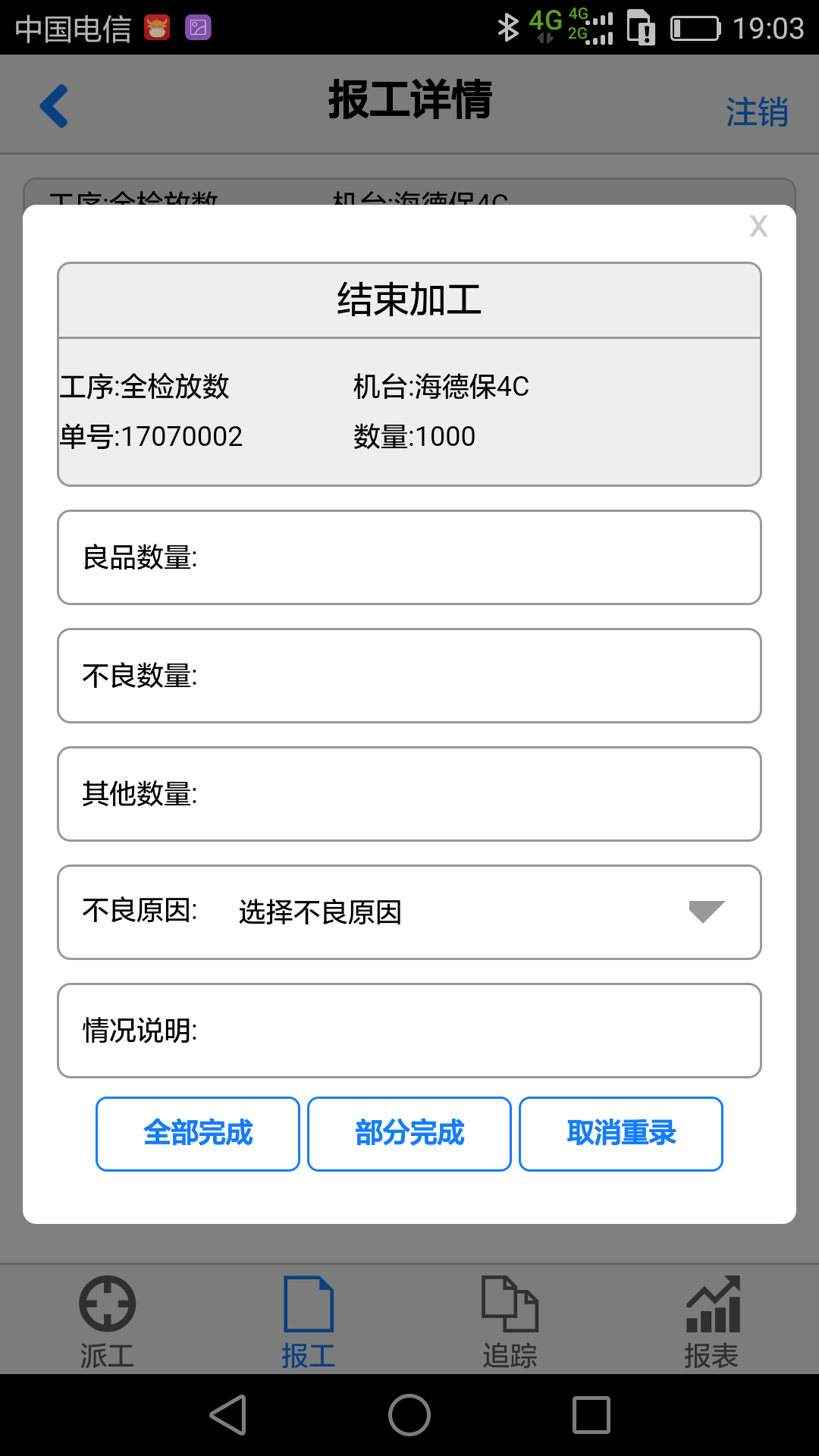819x1456 pixels.
Task: Focus the 不良数量 field
Action: (x=409, y=676)
